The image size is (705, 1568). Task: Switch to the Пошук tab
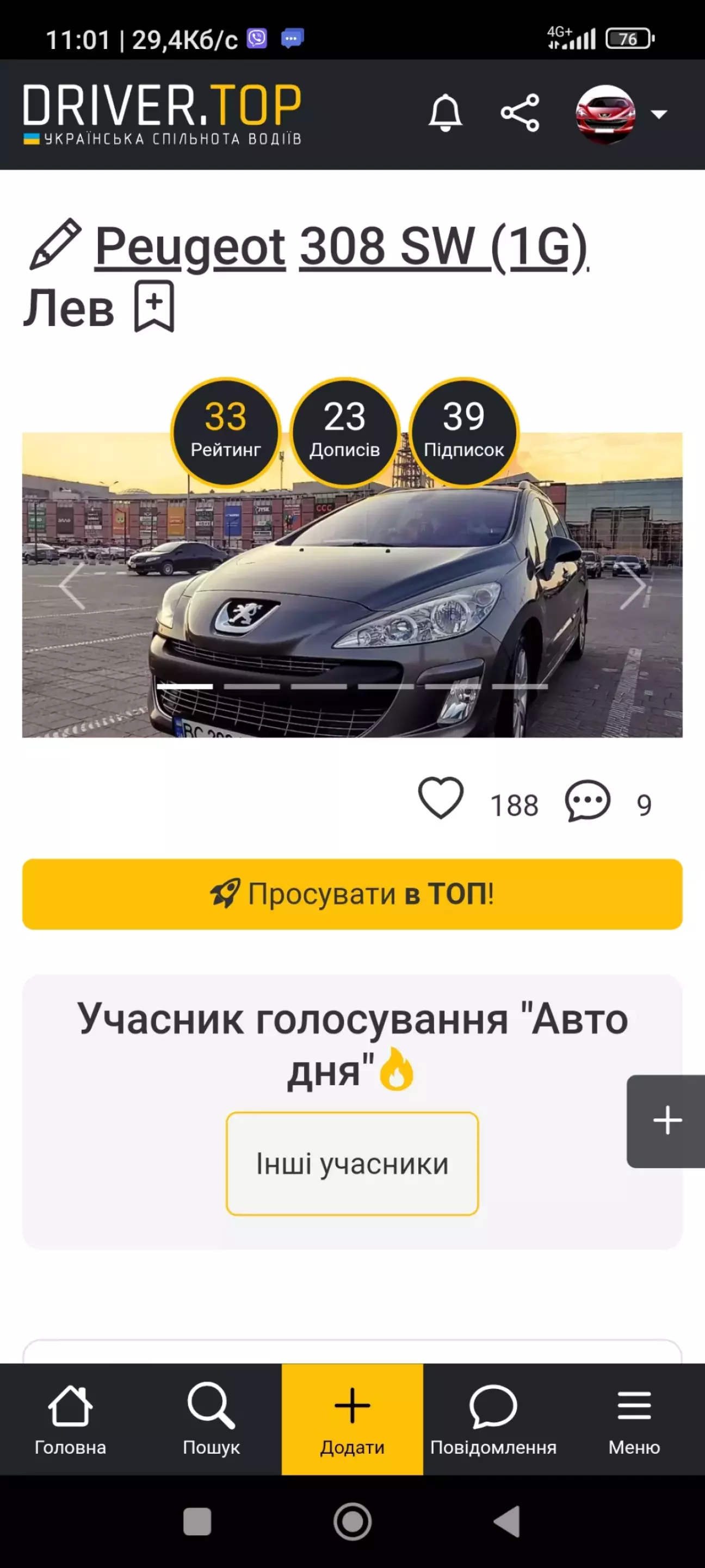pyautogui.click(x=211, y=1419)
